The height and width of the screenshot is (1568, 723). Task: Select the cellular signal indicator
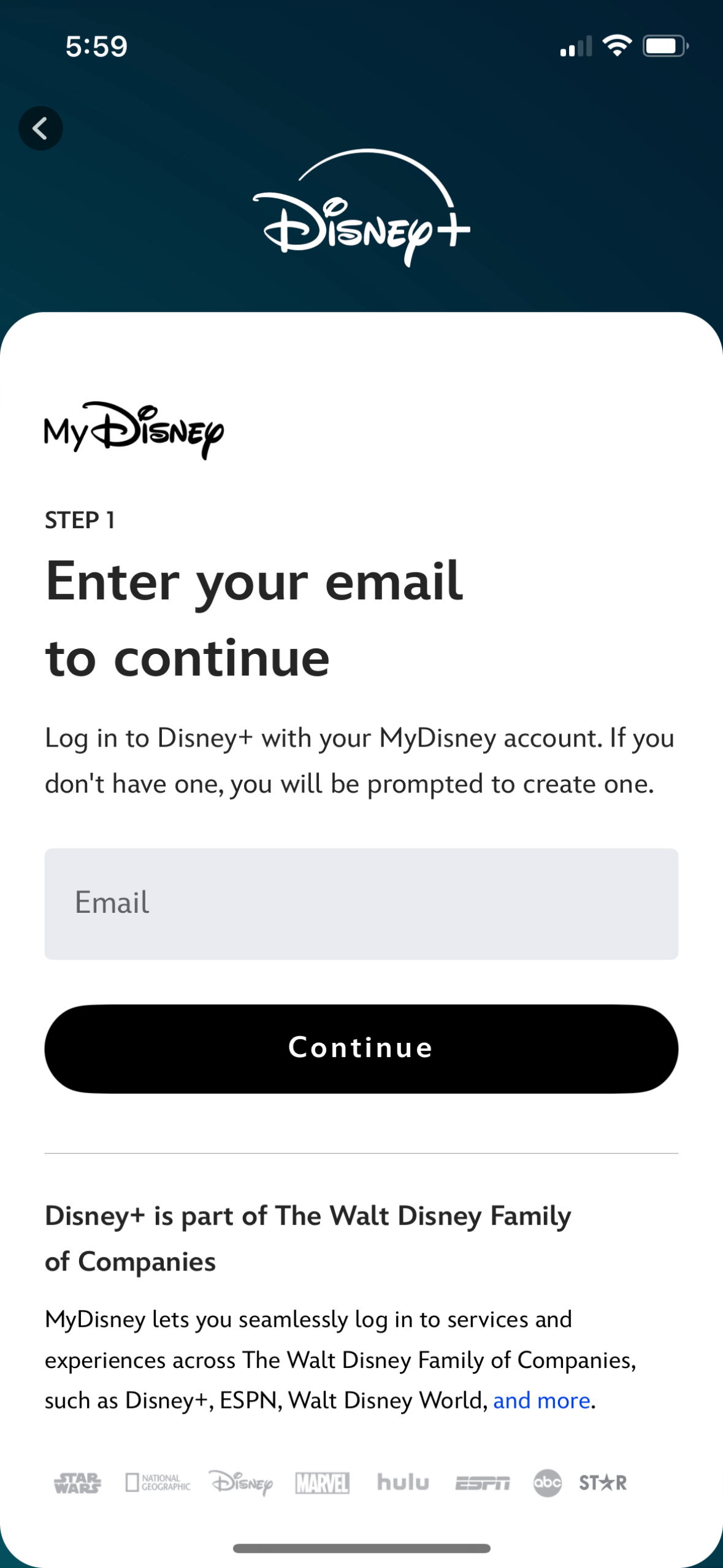(575, 45)
